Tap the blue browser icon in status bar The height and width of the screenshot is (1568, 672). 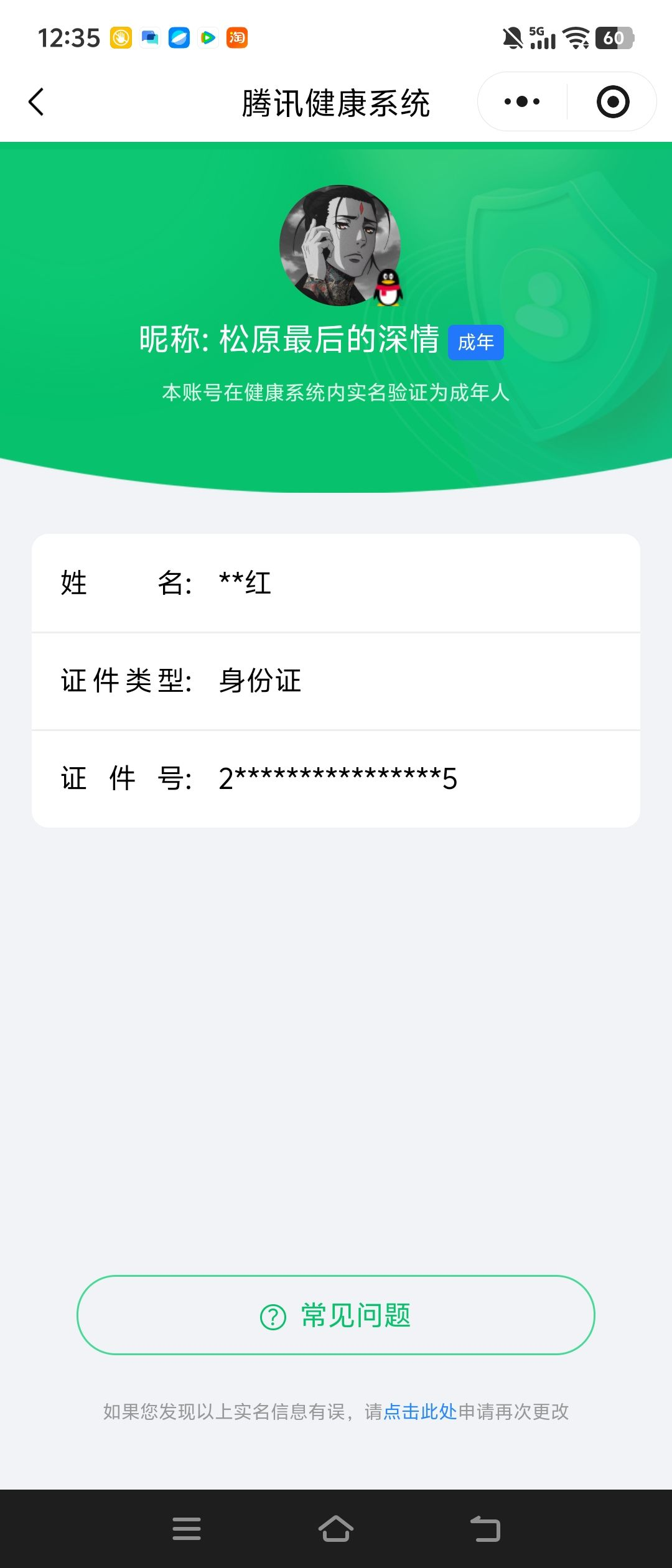(178, 38)
